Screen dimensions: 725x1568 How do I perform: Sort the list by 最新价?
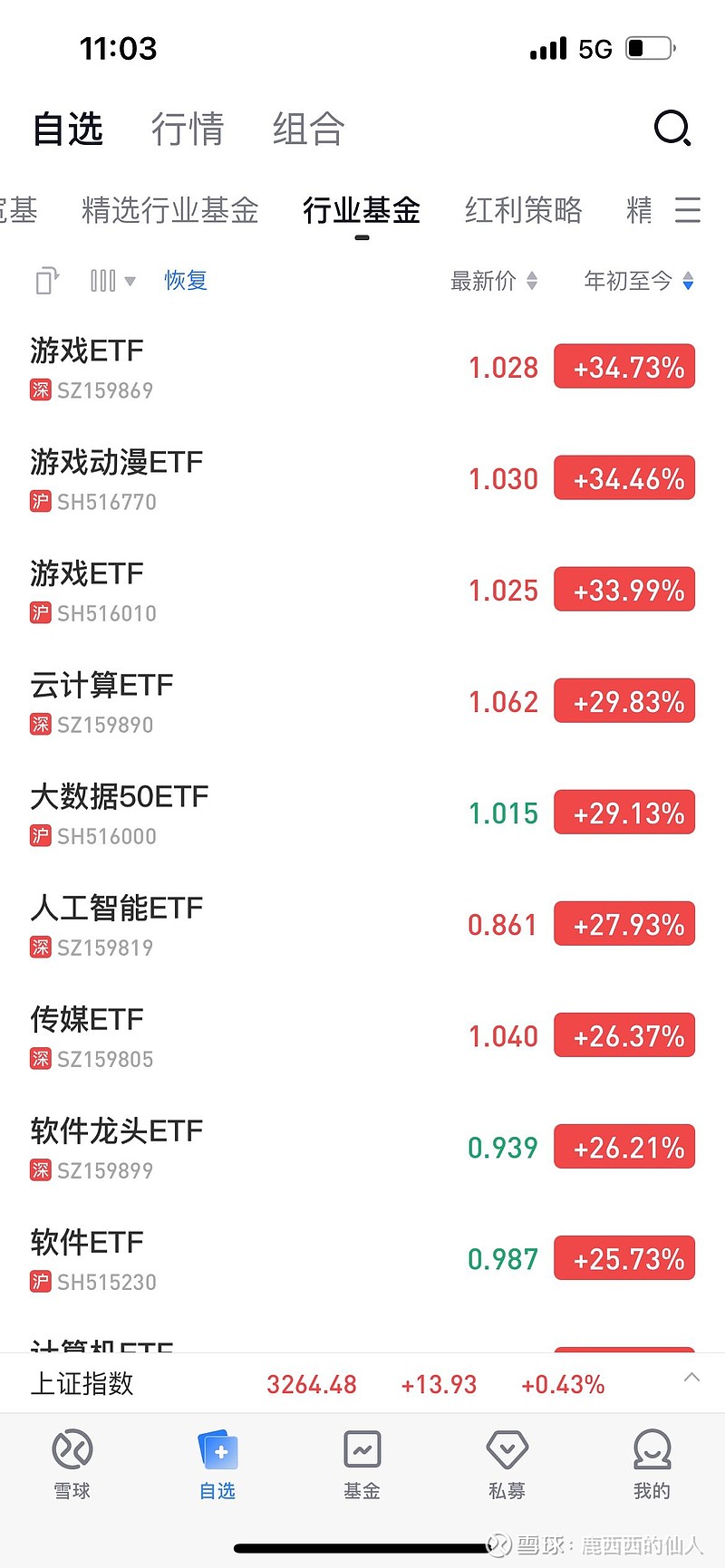[x=494, y=281]
